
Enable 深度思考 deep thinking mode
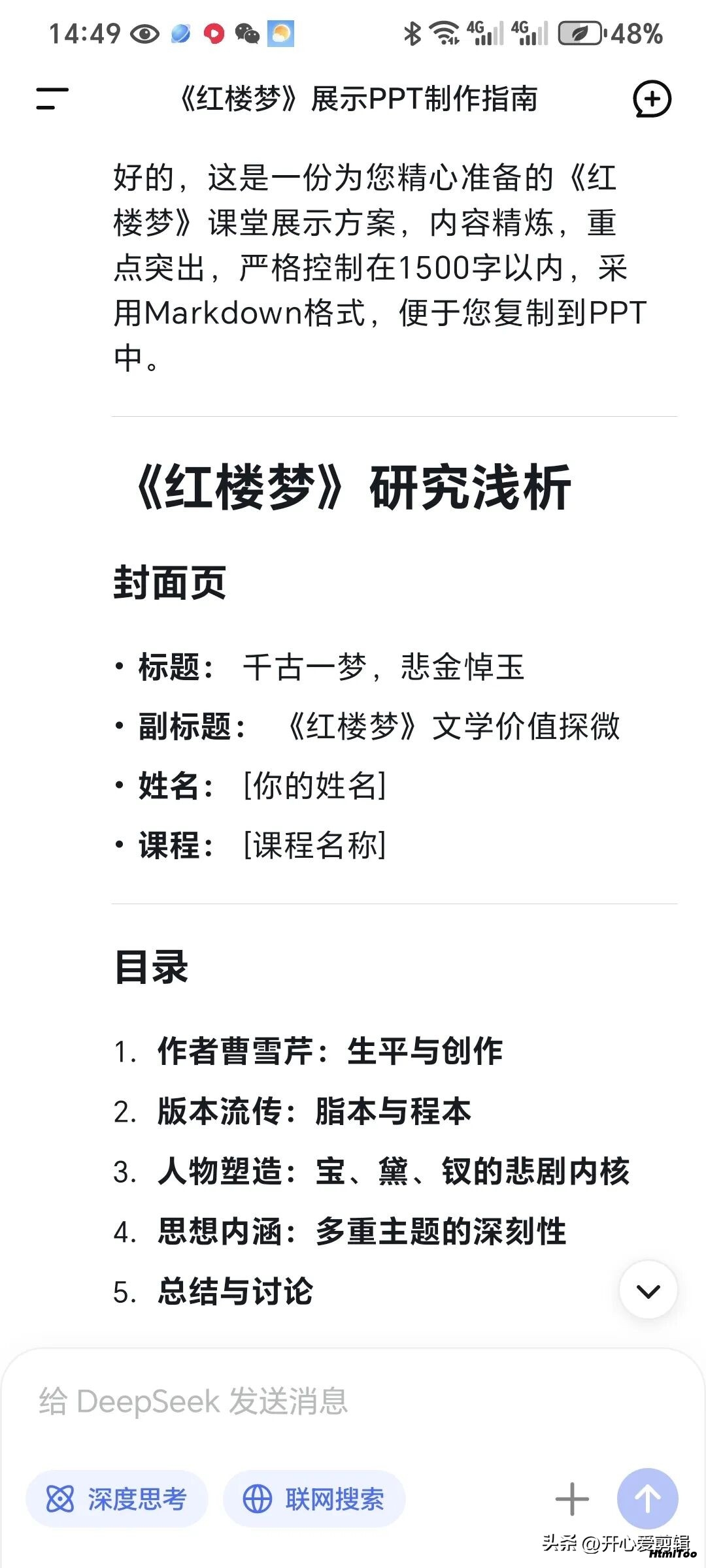[x=117, y=1499]
